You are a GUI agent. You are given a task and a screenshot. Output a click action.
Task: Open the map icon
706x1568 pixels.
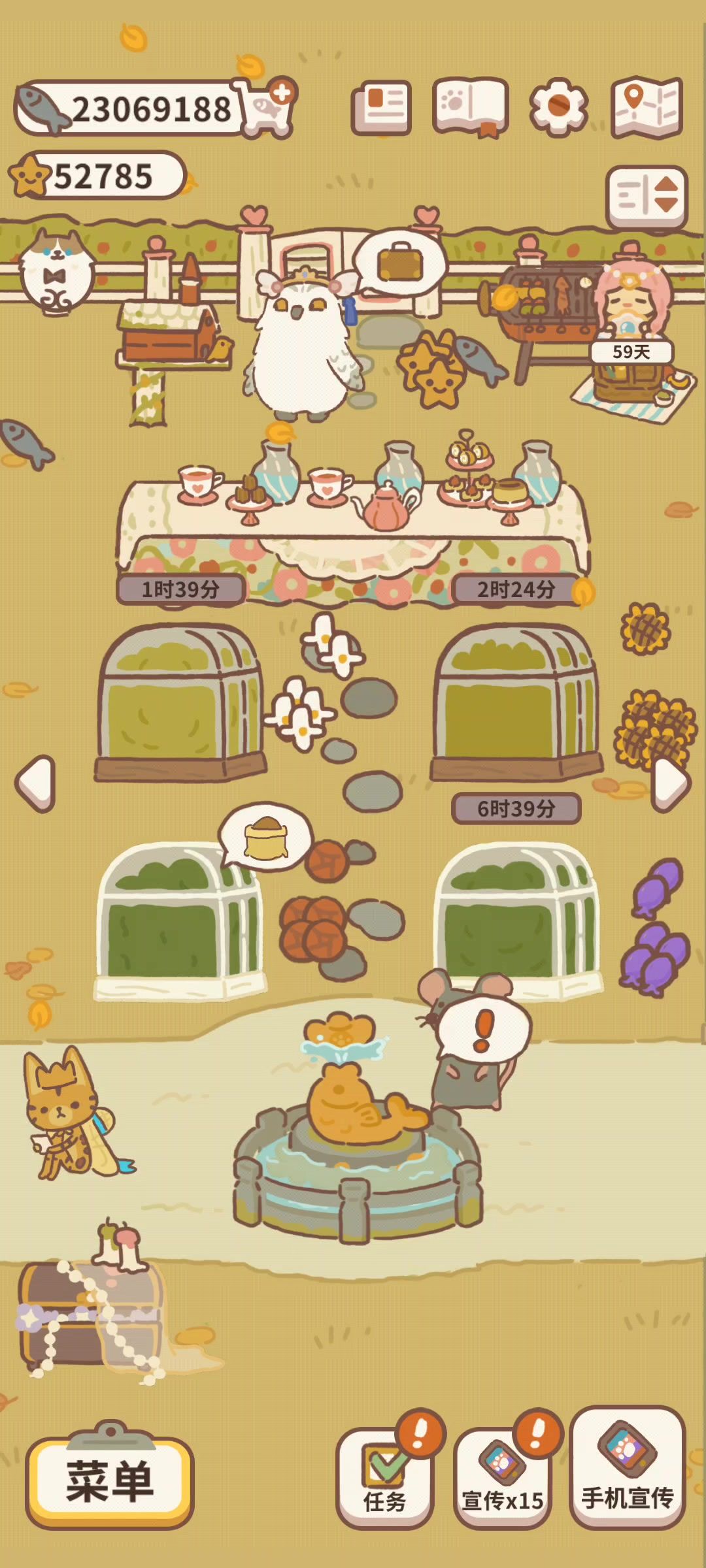(647, 106)
